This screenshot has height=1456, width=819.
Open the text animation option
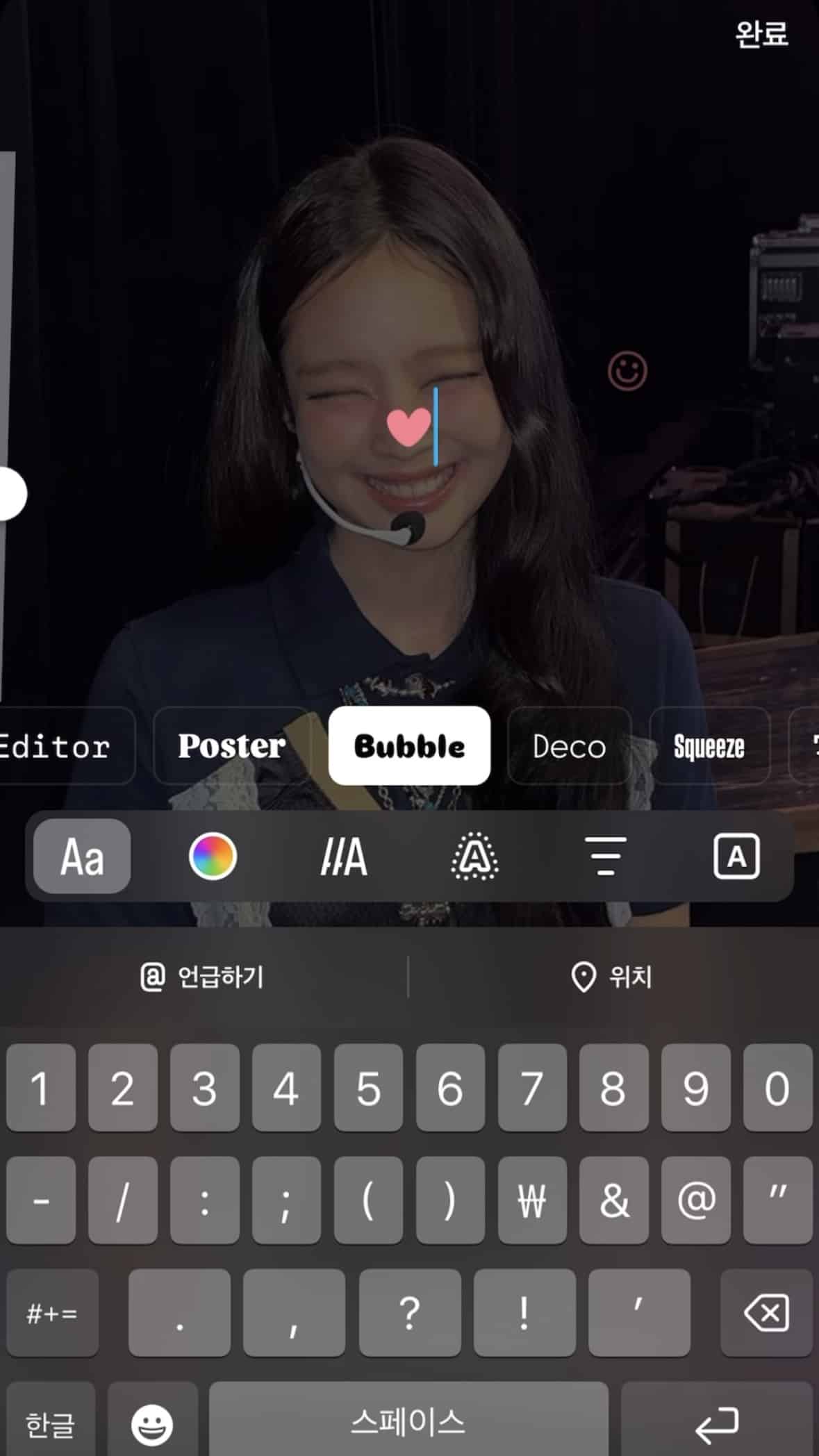[343, 856]
